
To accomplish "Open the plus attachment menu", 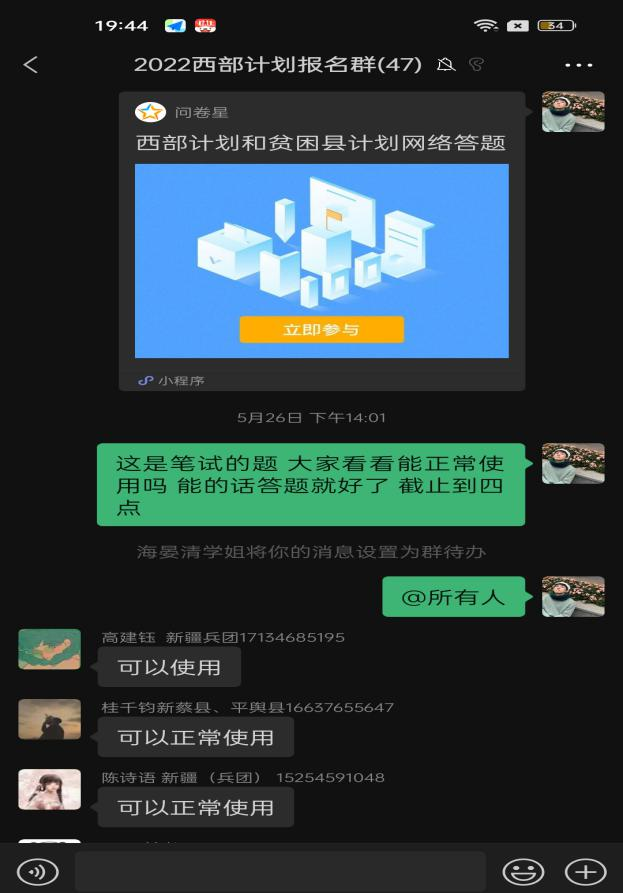I will pyautogui.click(x=586, y=872).
